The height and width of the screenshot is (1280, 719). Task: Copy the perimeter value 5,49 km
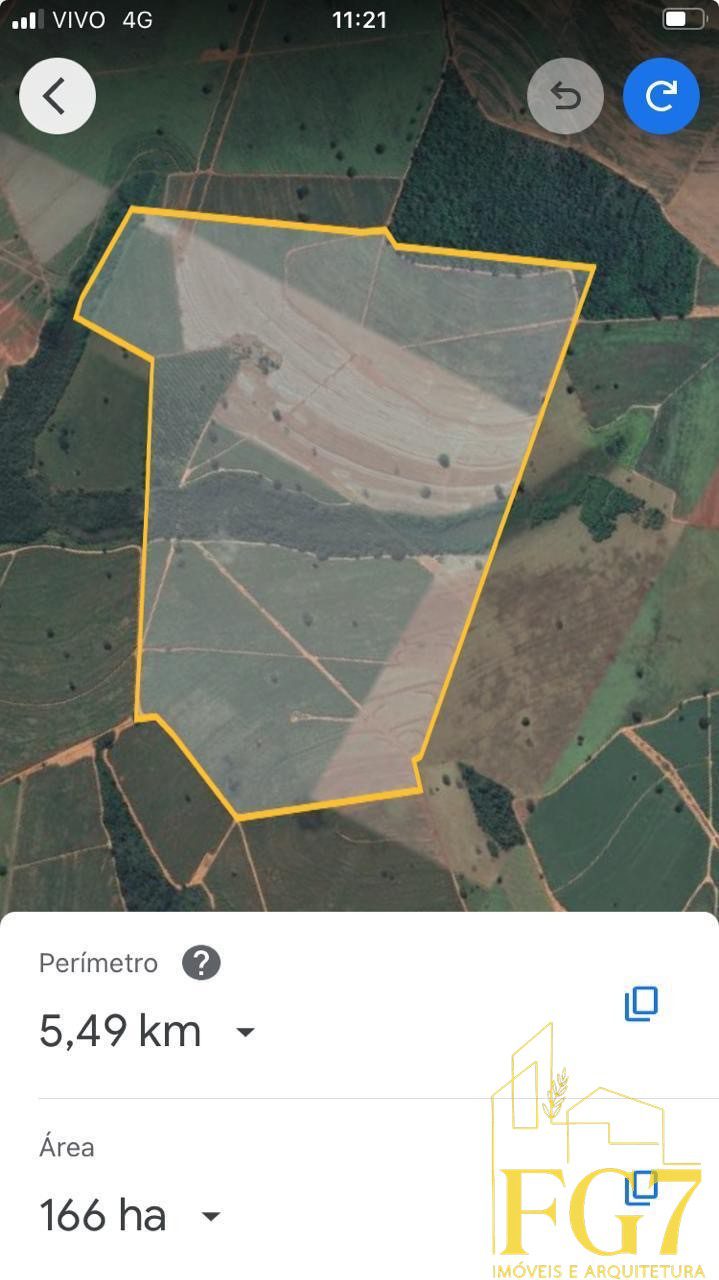641,1003
